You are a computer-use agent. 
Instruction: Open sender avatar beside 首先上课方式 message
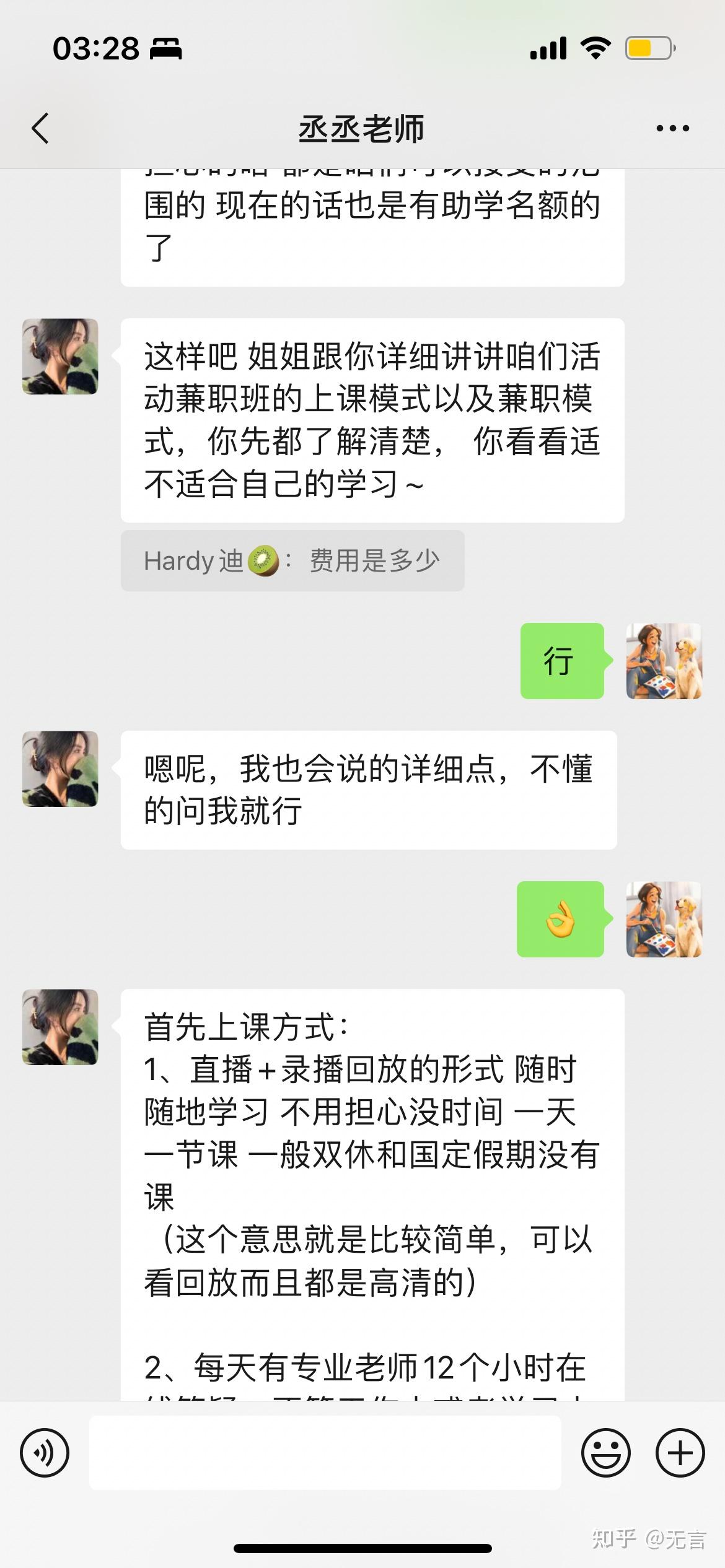pos(60,1027)
